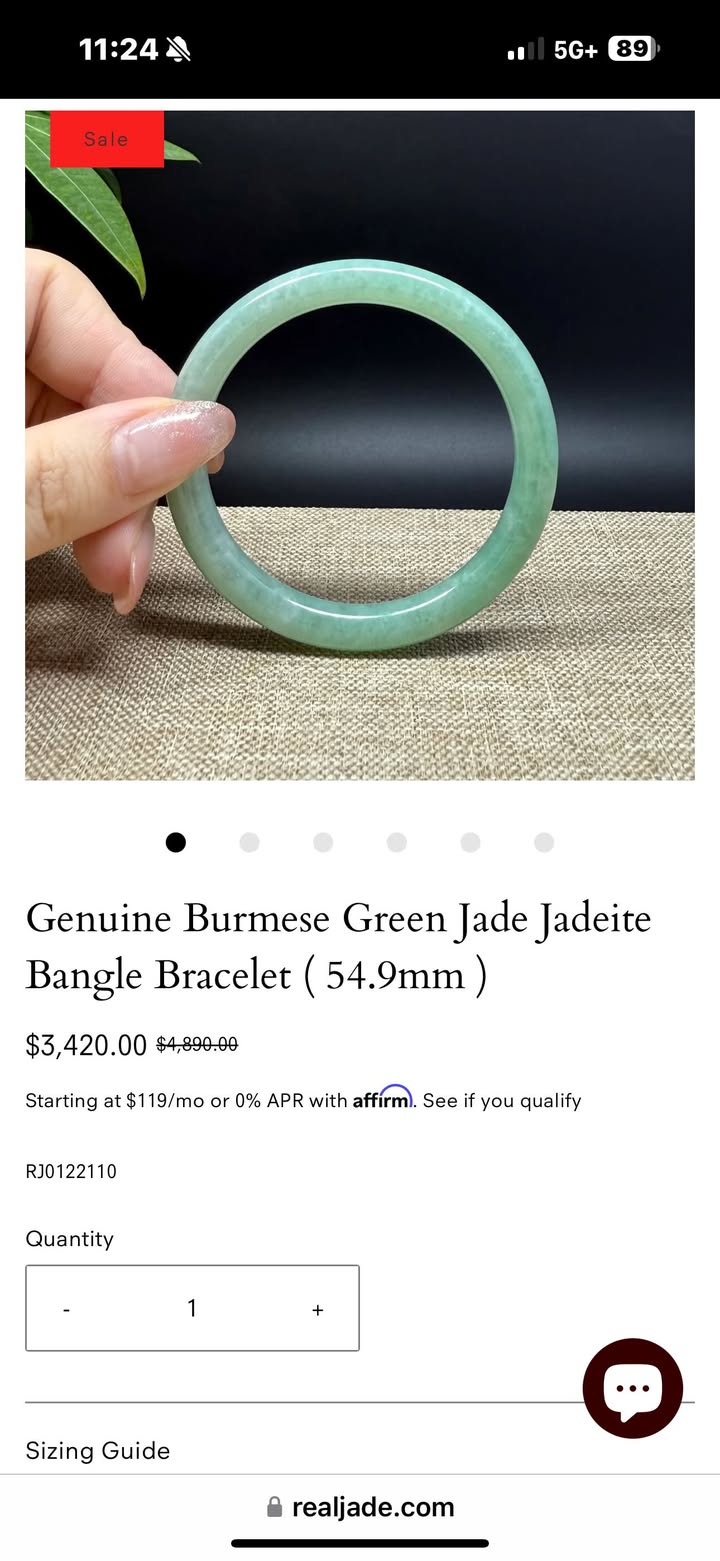
Task: View the sixth and last image dot
Action: (544, 843)
